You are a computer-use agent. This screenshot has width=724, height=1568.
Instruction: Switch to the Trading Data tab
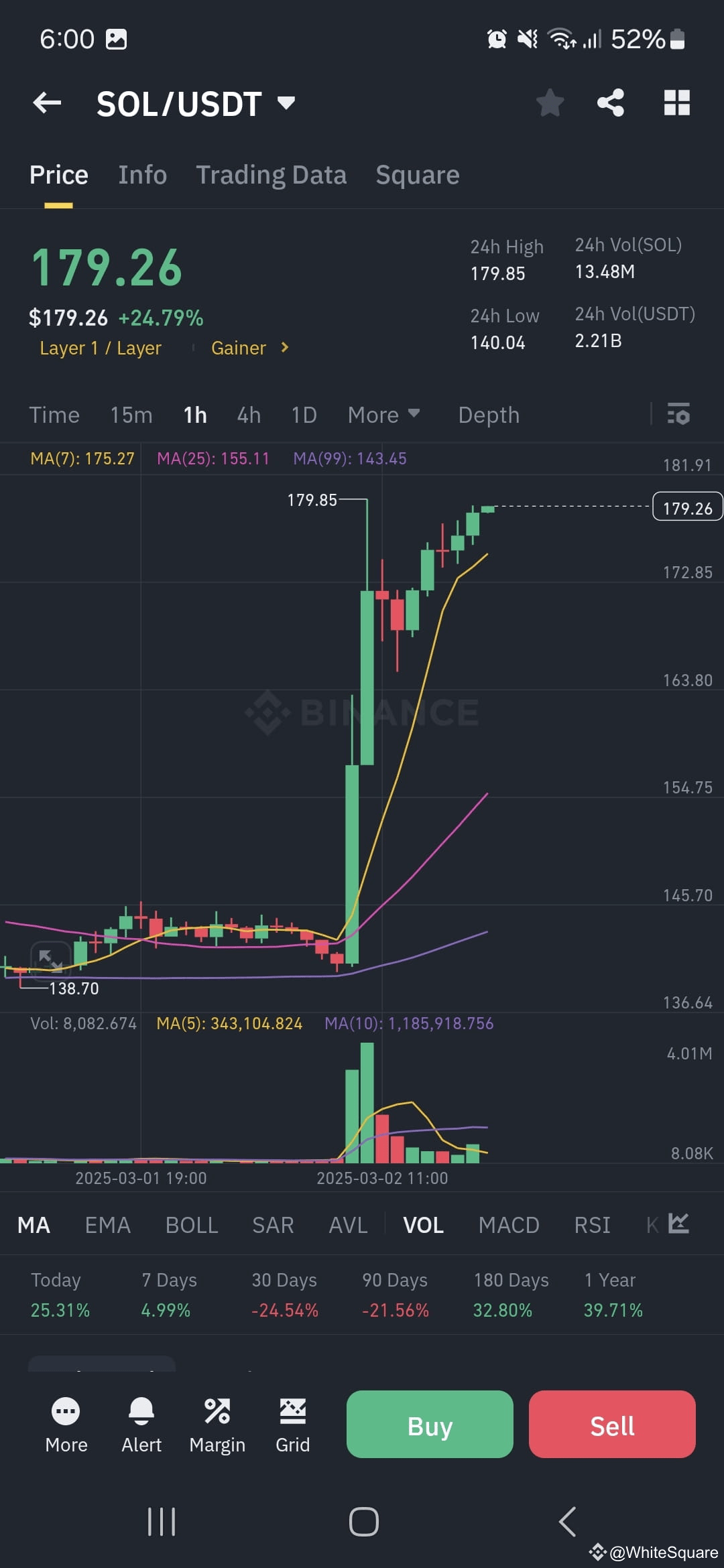coord(271,174)
